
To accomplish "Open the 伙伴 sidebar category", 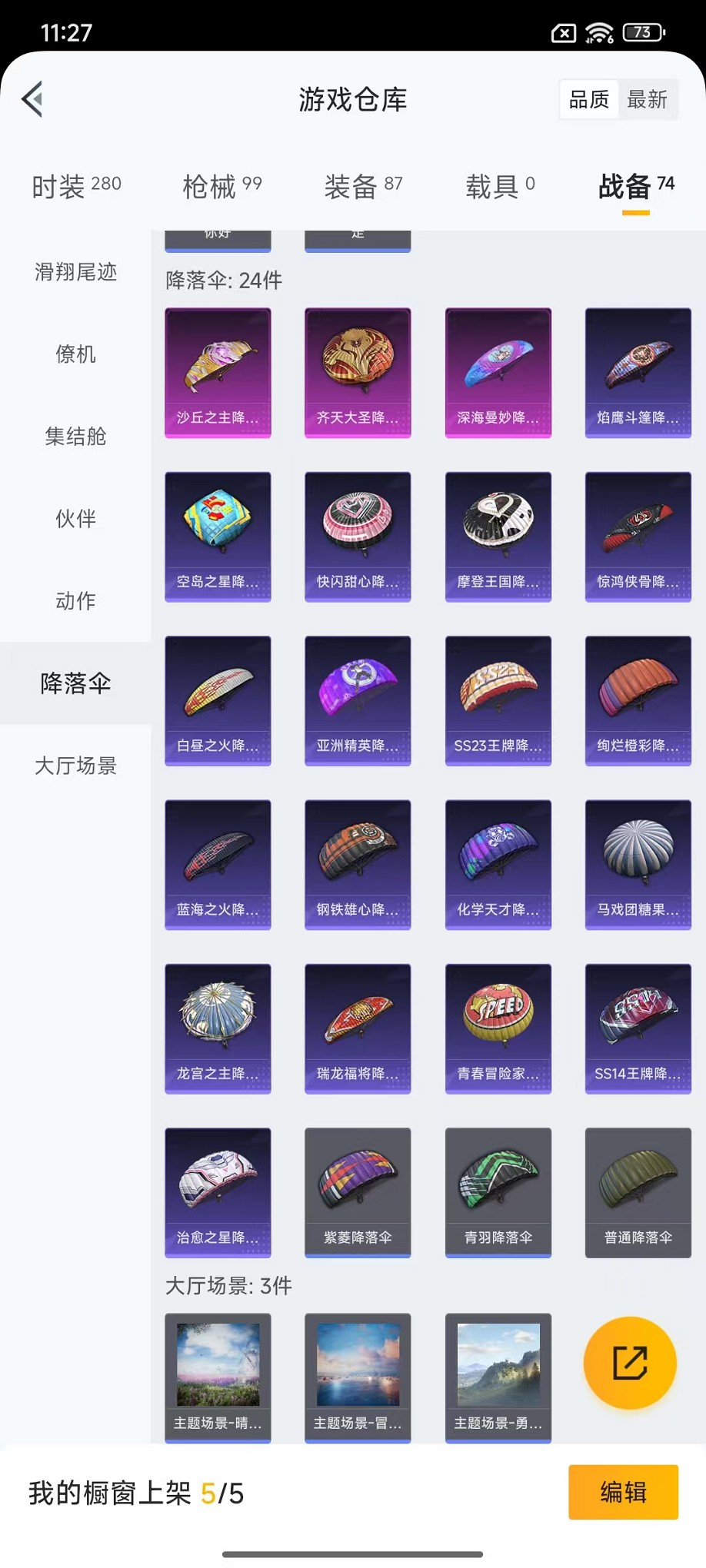I will [74, 519].
